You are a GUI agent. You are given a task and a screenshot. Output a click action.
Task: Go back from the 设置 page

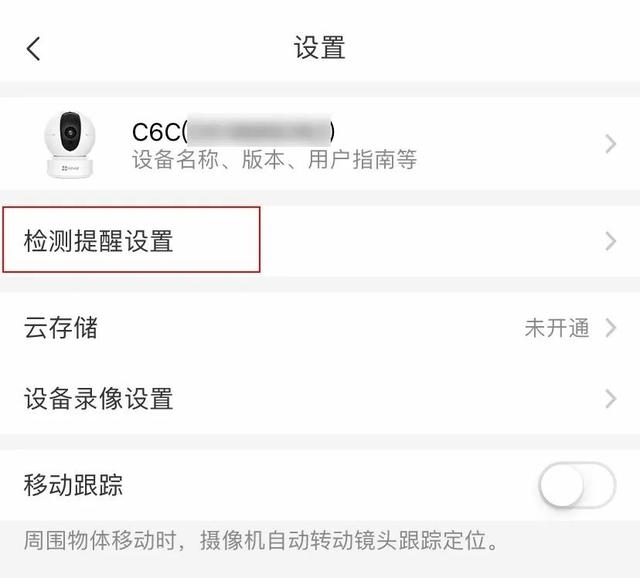click(34, 48)
